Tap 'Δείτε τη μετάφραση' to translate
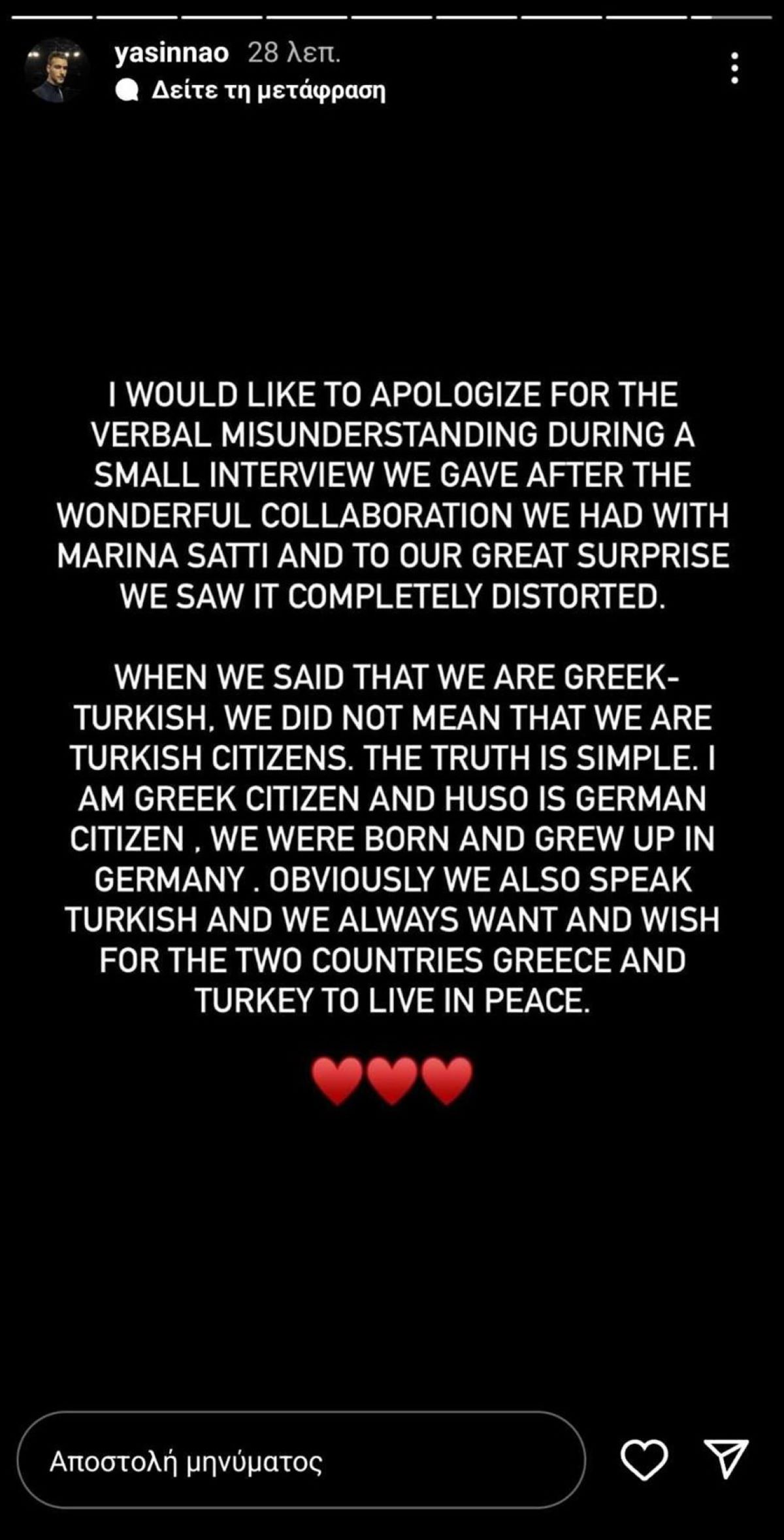The image size is (784, 1540). 268,91
